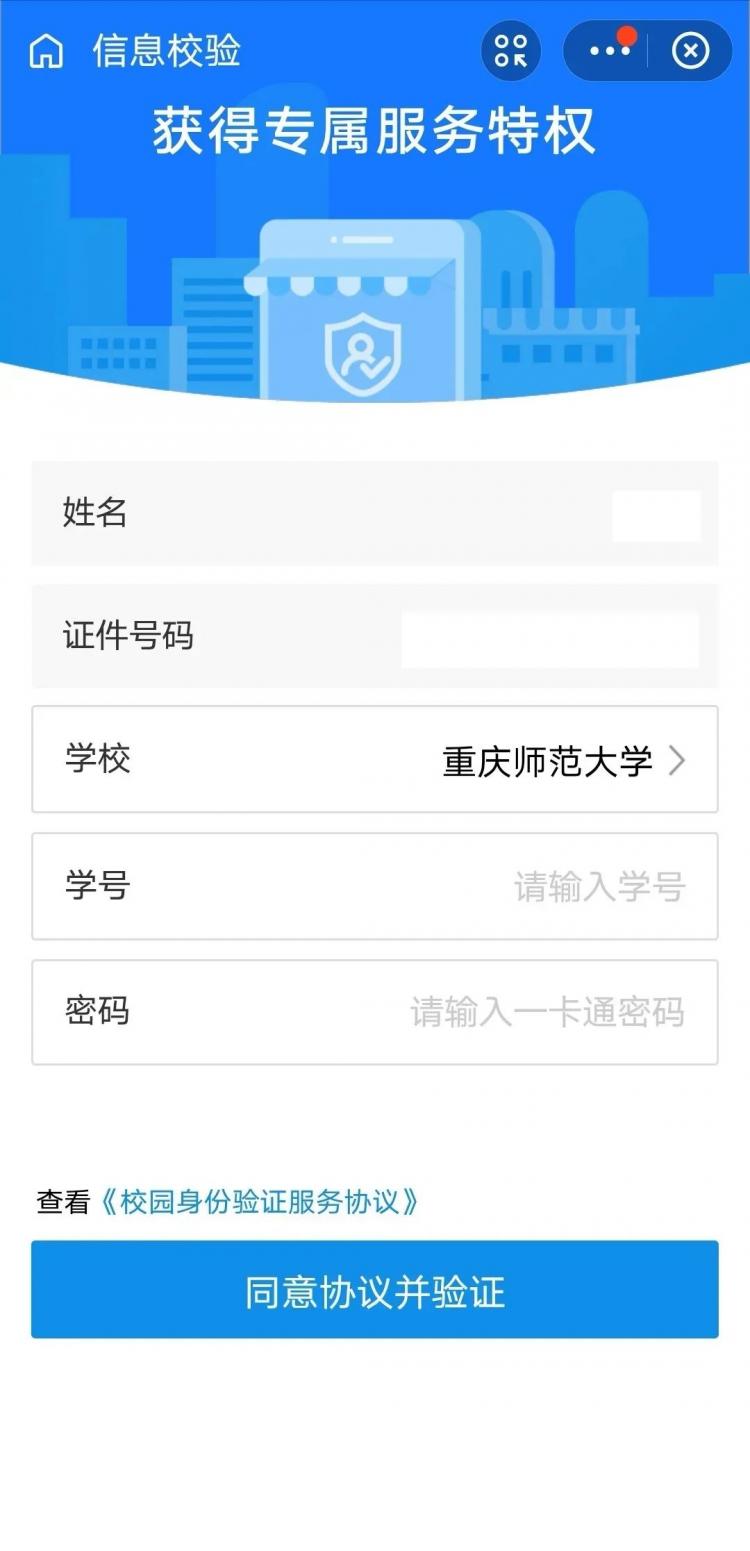
Task: Tap the 学号 input field
Action: click(x=375, y=886)
